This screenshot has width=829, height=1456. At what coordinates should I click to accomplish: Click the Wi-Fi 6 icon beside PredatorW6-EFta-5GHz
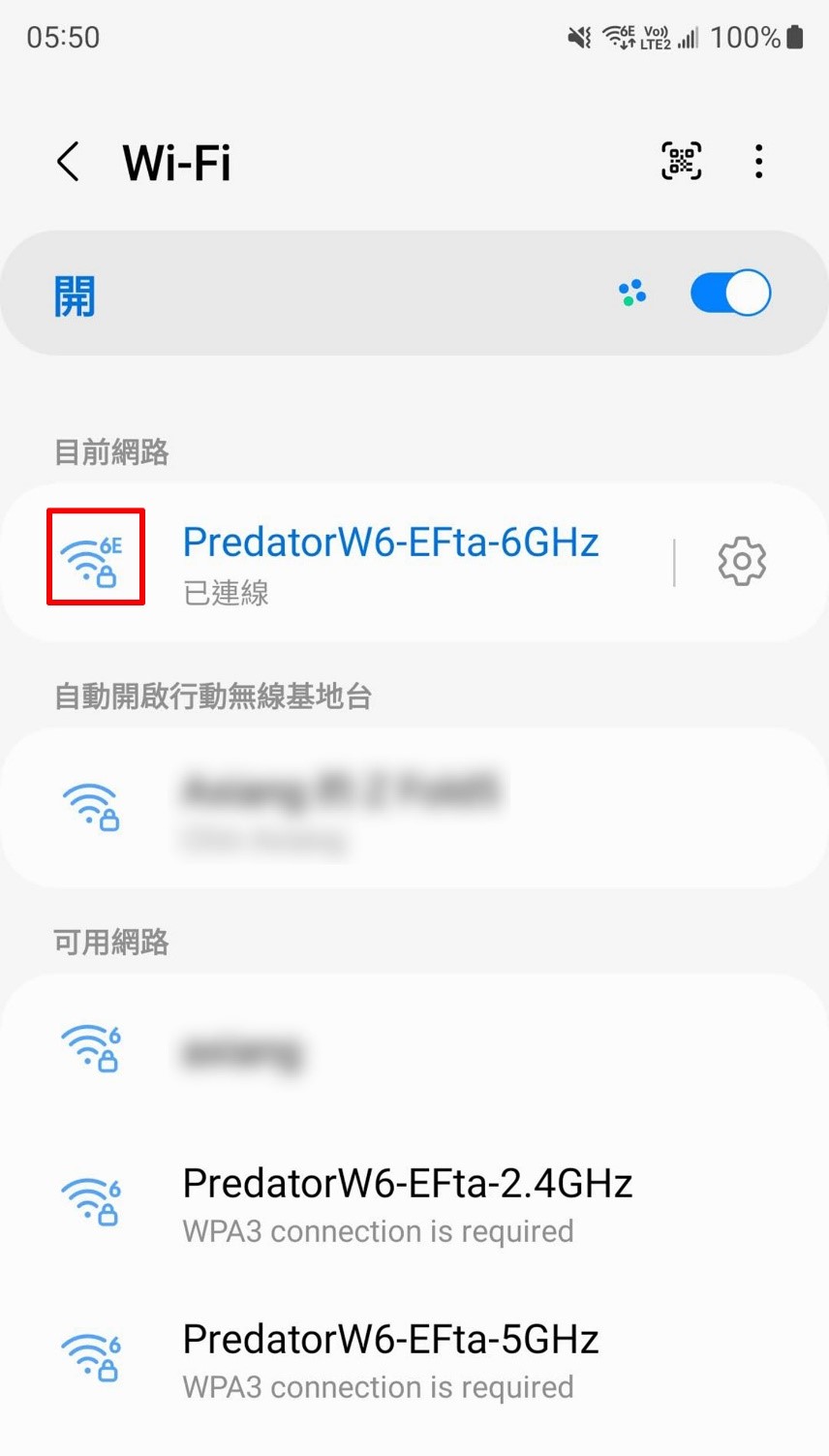(x=92, y=1358)
